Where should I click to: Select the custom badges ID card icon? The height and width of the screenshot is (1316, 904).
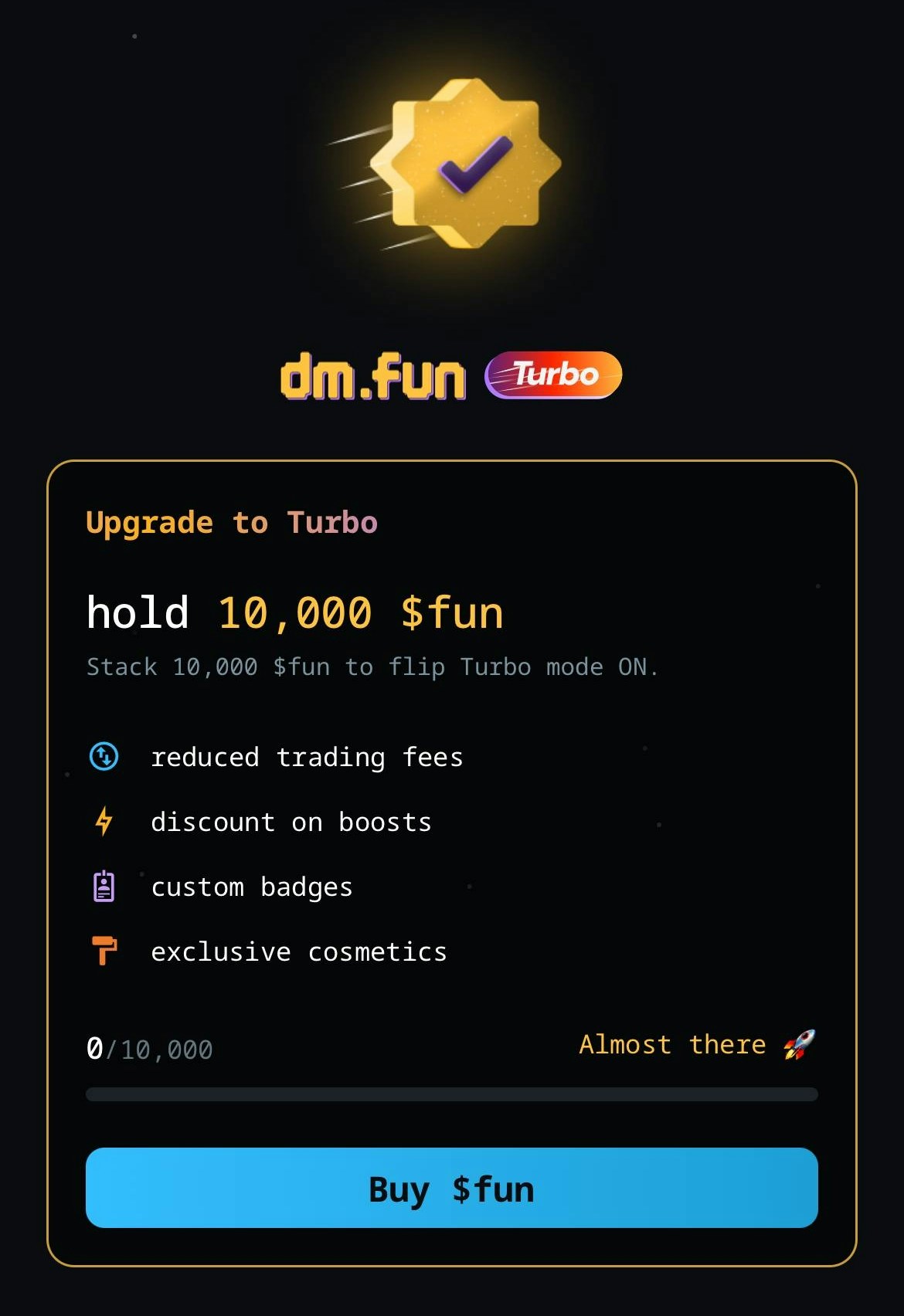[105, 887]
